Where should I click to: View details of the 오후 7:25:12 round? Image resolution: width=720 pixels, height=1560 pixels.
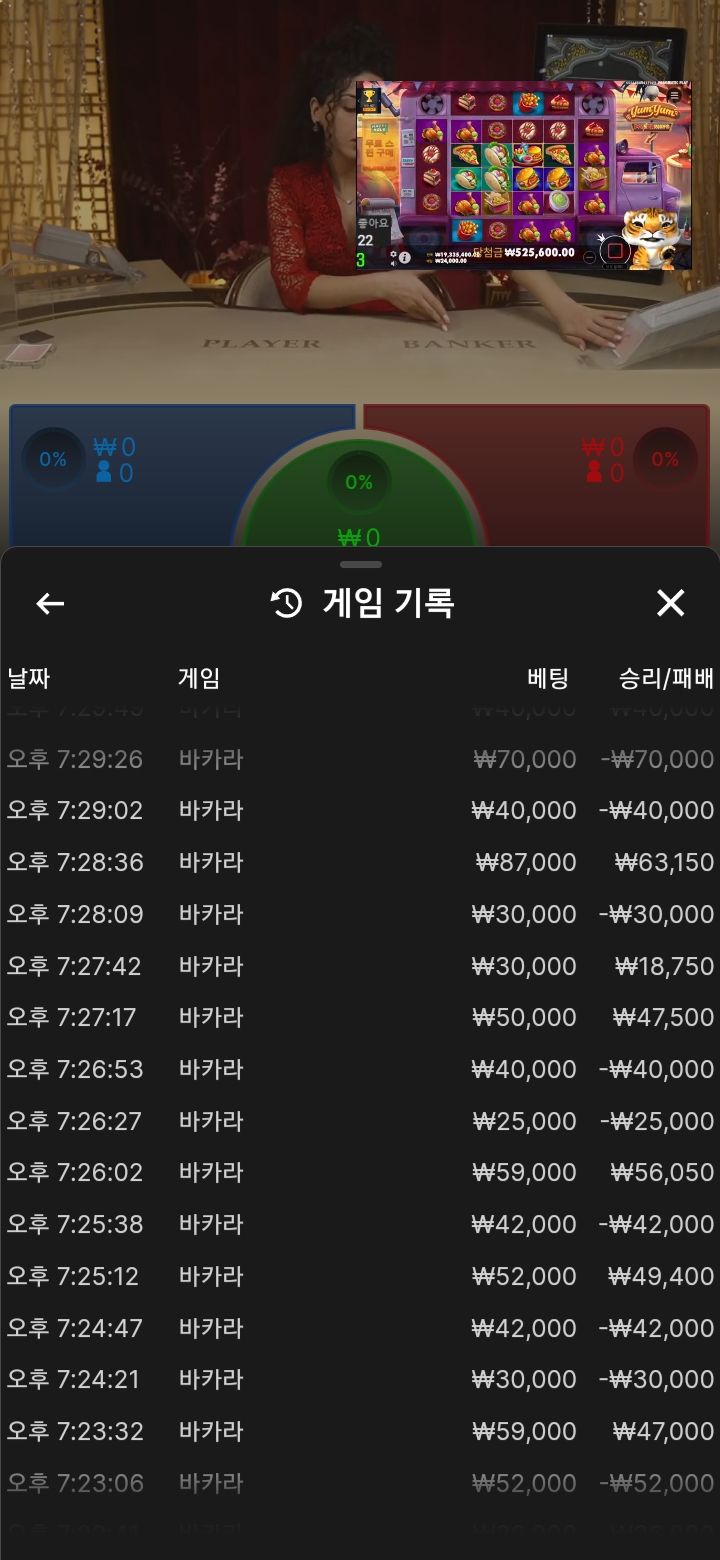360,1276
